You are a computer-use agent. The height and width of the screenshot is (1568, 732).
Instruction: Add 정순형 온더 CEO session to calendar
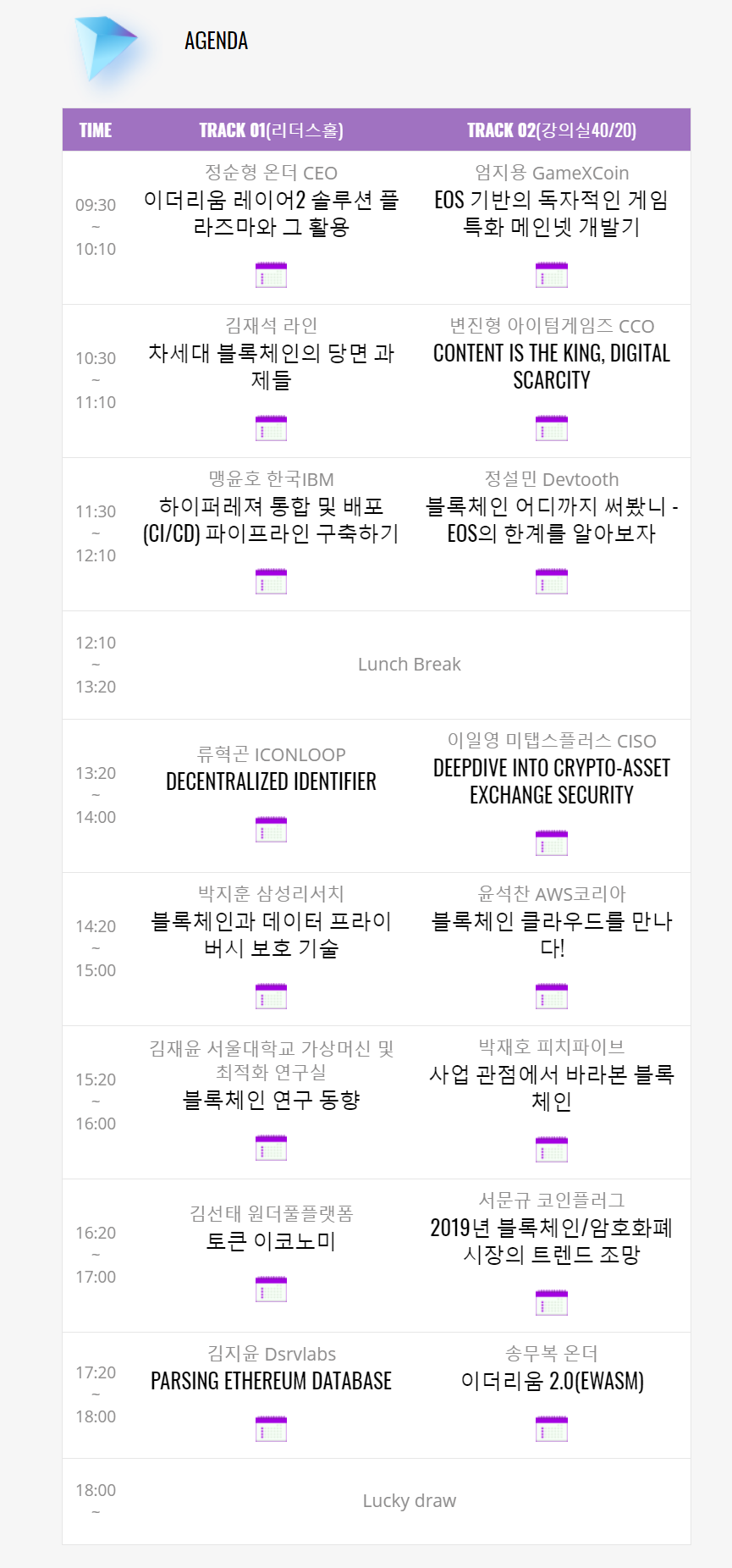pyautogui.click(x=271, y=275)
